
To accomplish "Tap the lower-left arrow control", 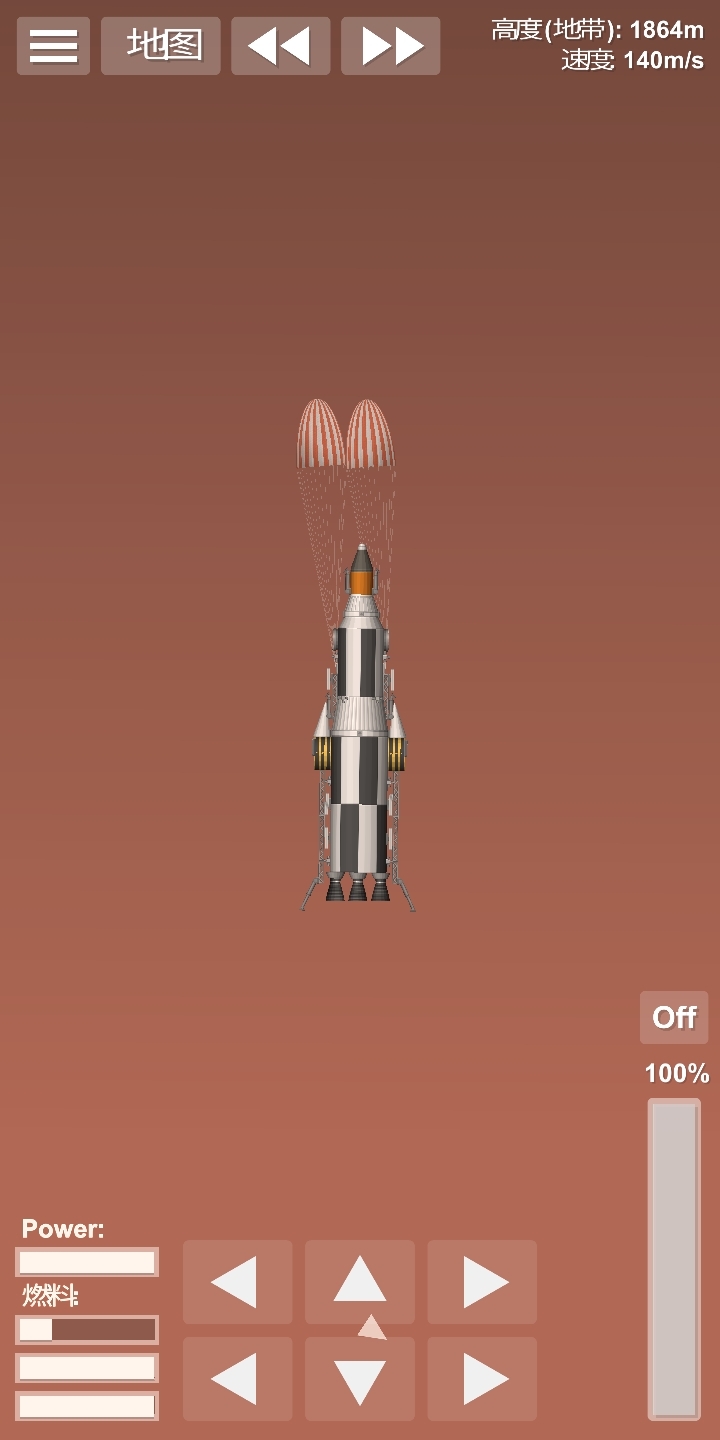I will [238, 1379].
